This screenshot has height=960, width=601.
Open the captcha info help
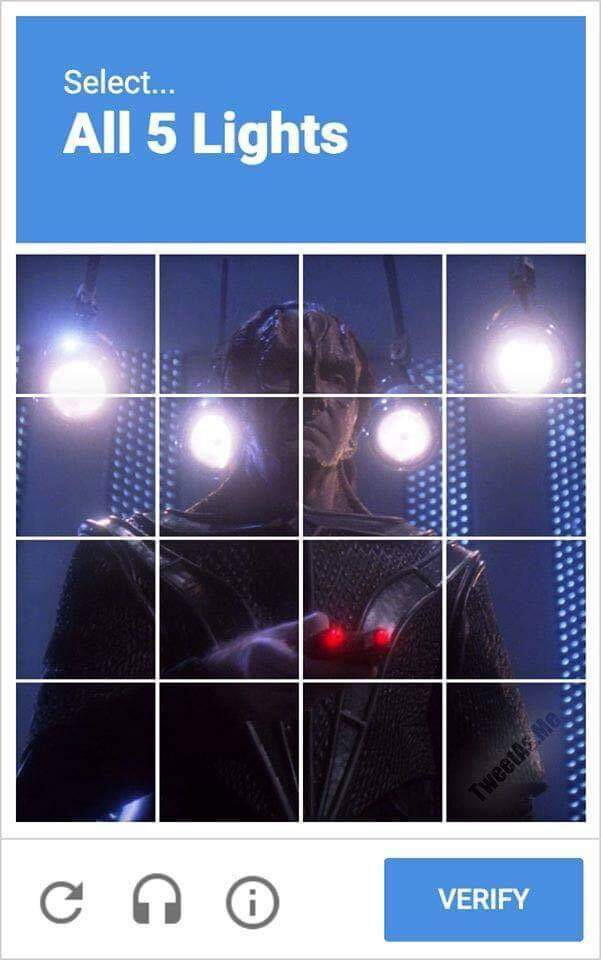click(x=251, y=901)
